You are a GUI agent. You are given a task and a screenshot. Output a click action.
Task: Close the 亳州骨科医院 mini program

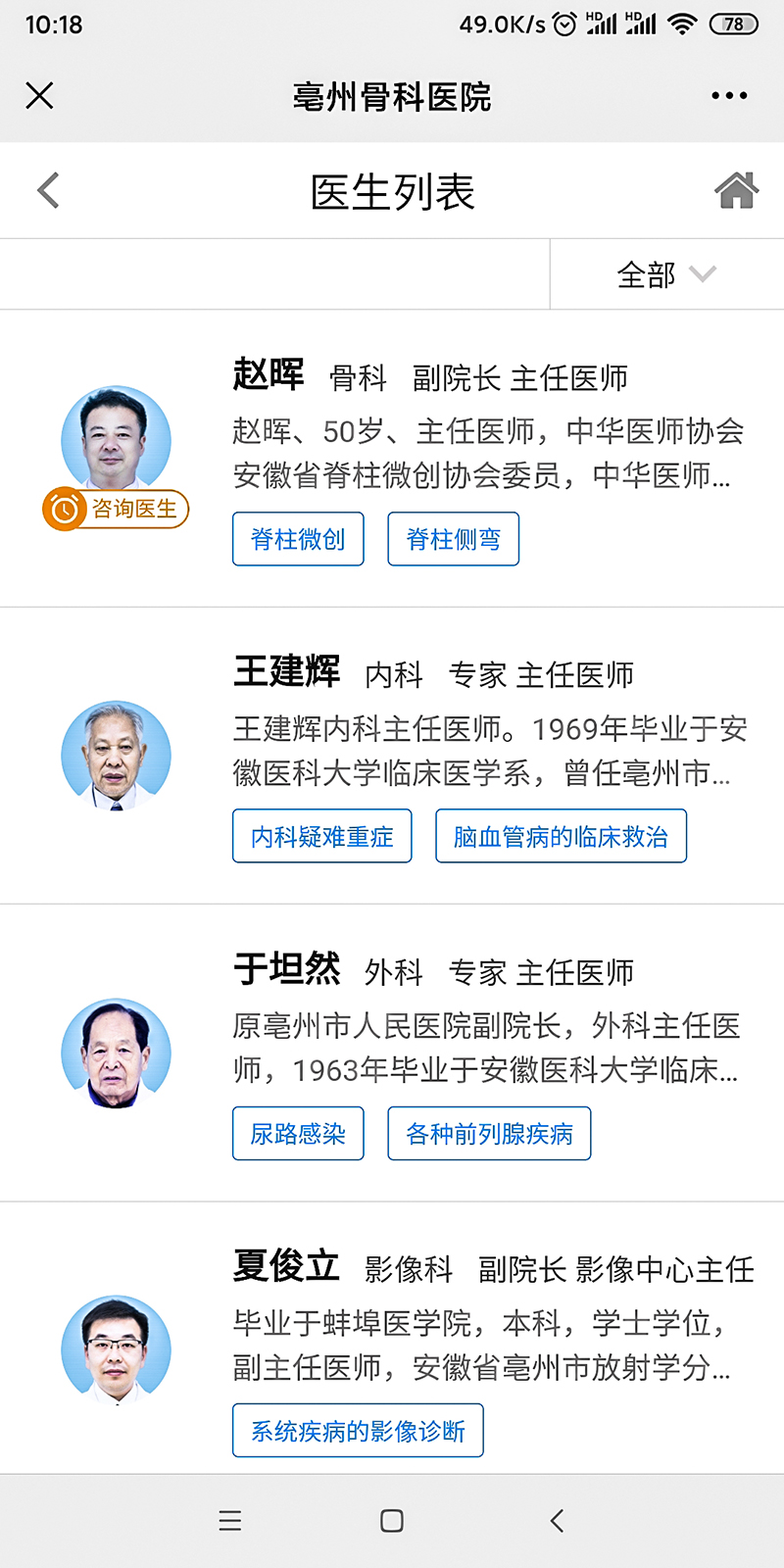pyautogui.click(x=39, y=96)
